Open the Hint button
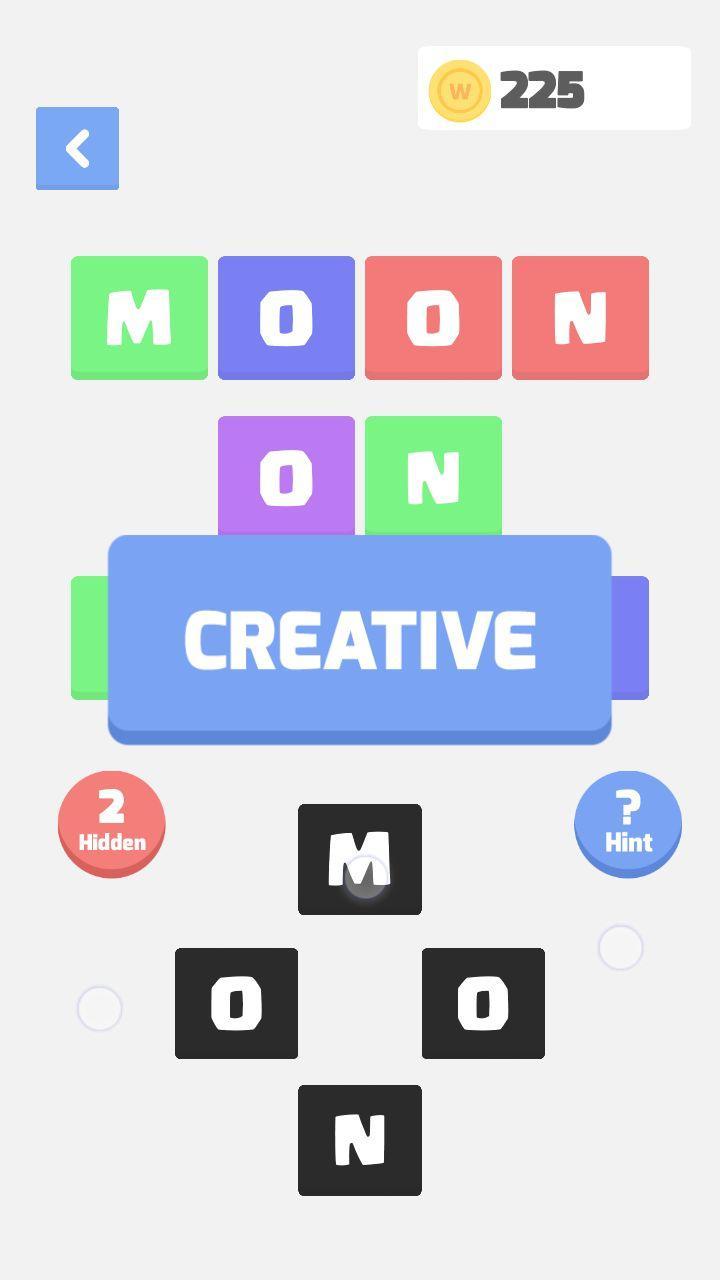 [627, 823]
